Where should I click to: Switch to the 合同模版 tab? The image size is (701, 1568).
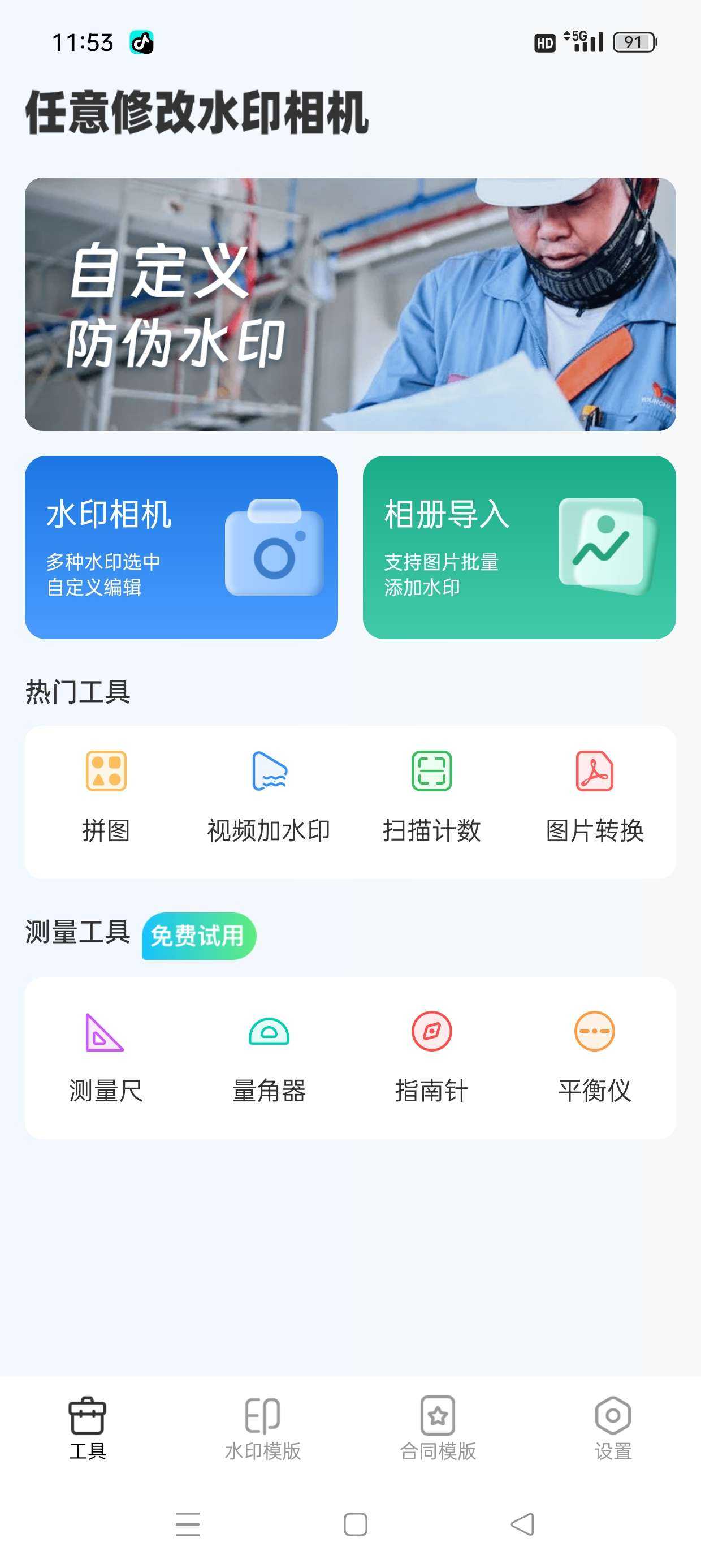[438, 1428]
